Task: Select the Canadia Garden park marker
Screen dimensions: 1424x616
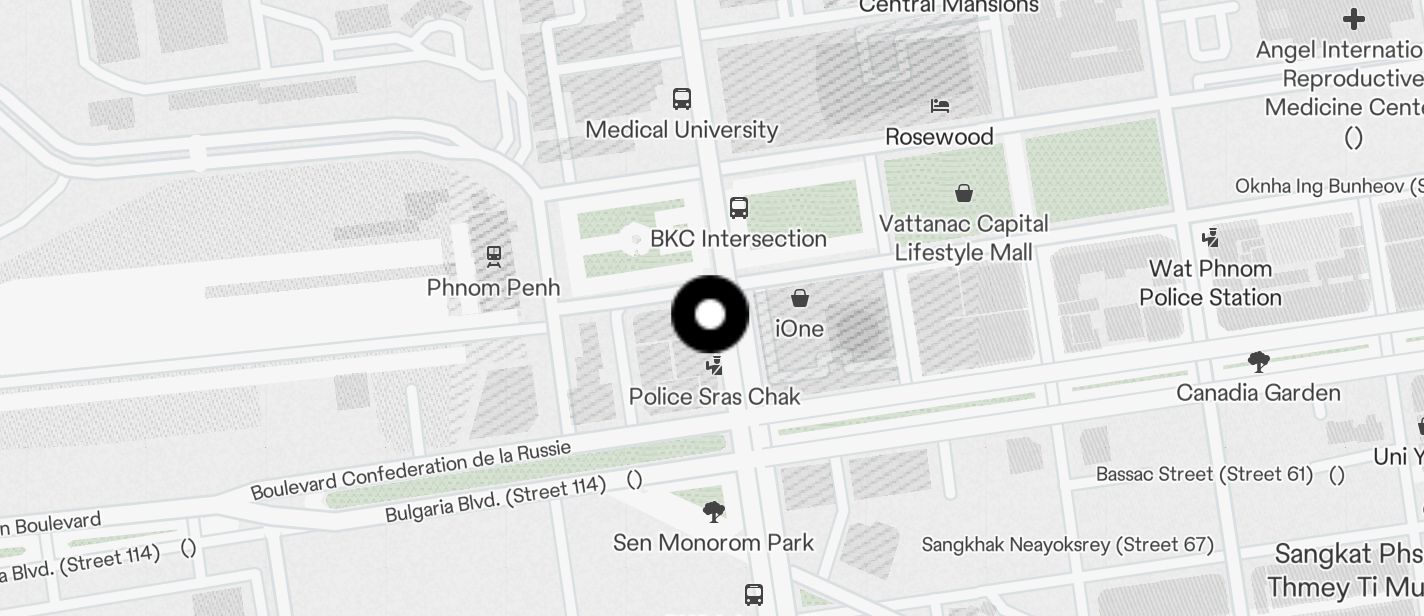Action: click(x=1258, y=362)
